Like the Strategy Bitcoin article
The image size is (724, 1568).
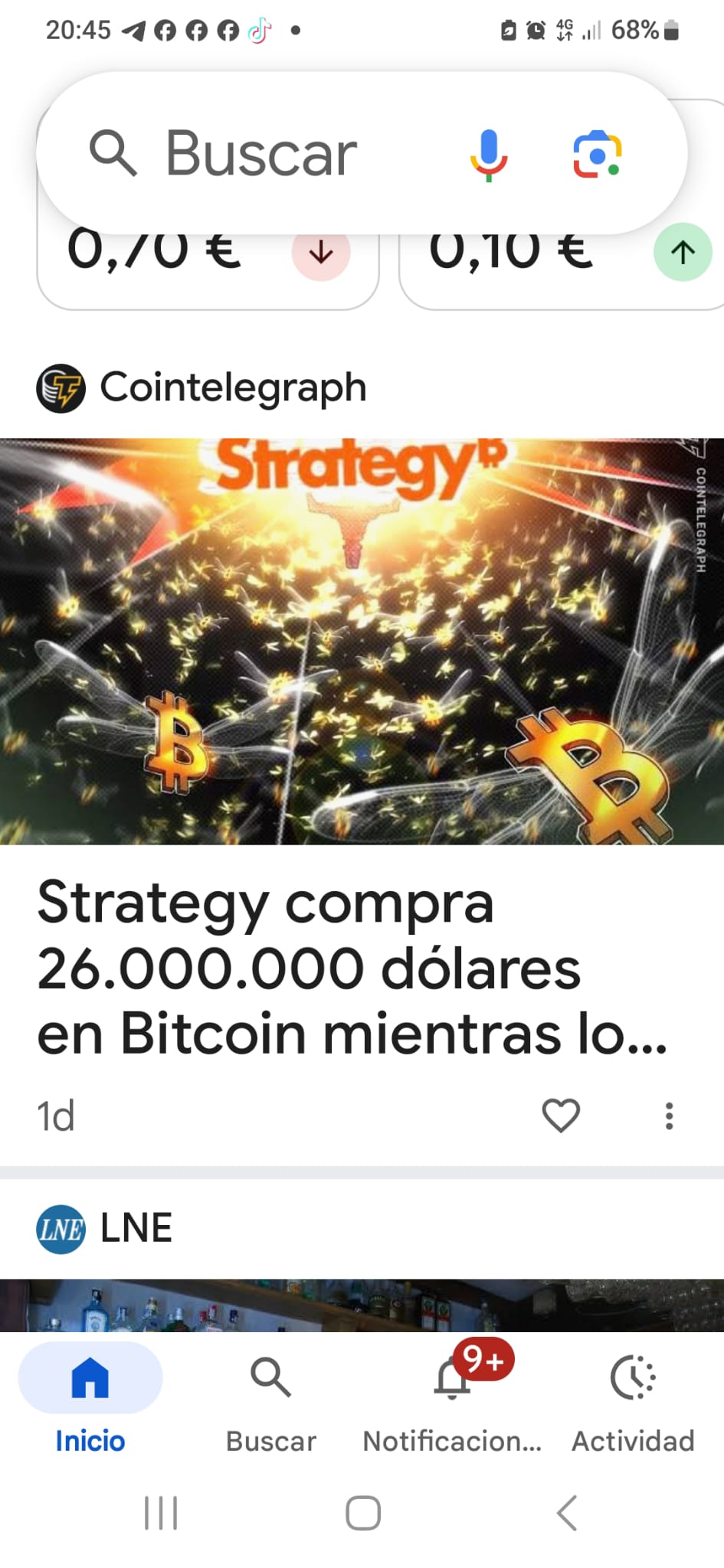pos(561,1116)
